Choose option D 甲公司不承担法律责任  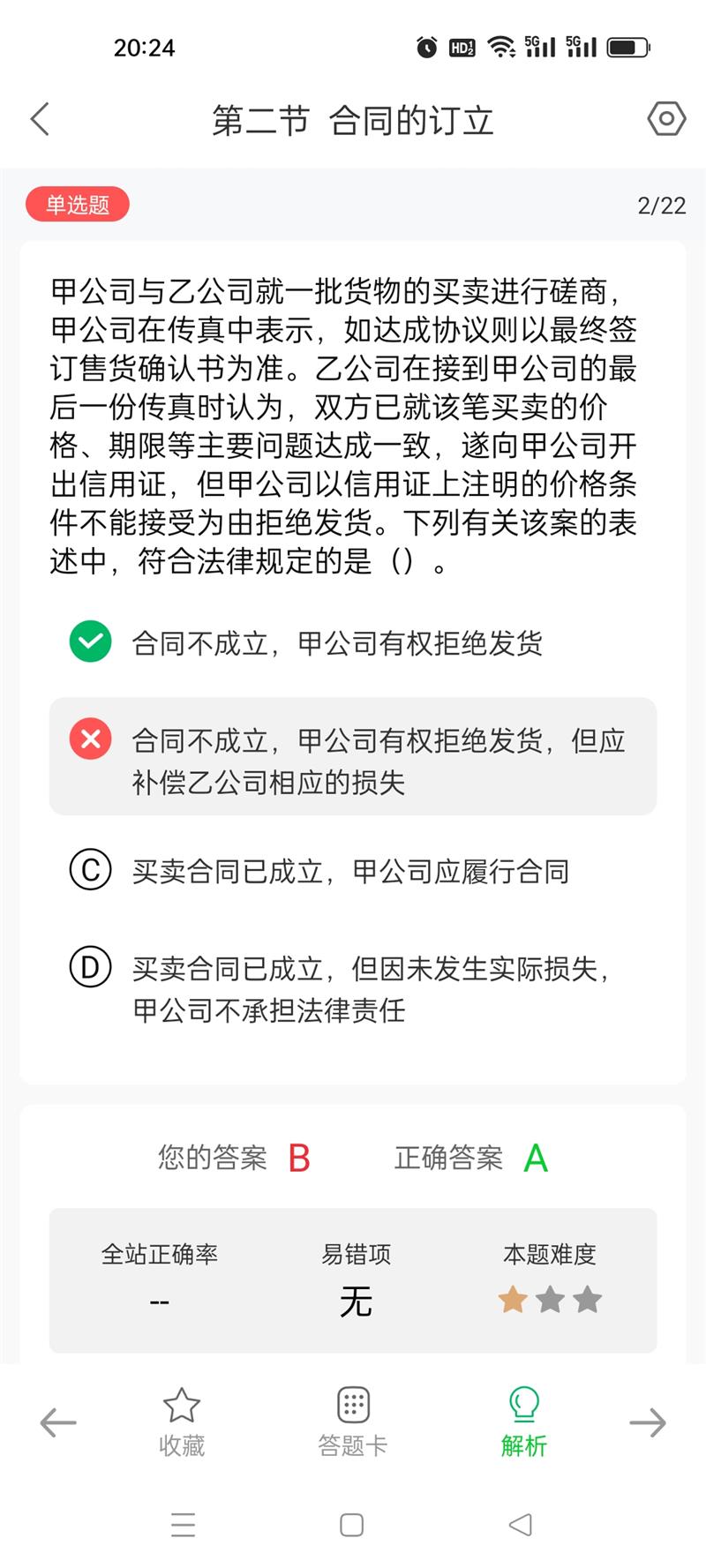[353, 988]
